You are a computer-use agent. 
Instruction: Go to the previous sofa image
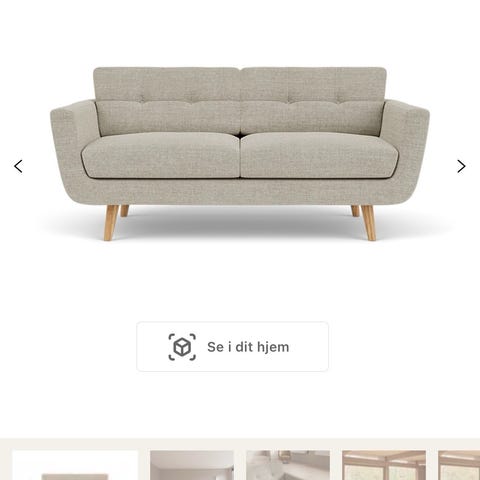pyautogui.click(x=18, y=166)
